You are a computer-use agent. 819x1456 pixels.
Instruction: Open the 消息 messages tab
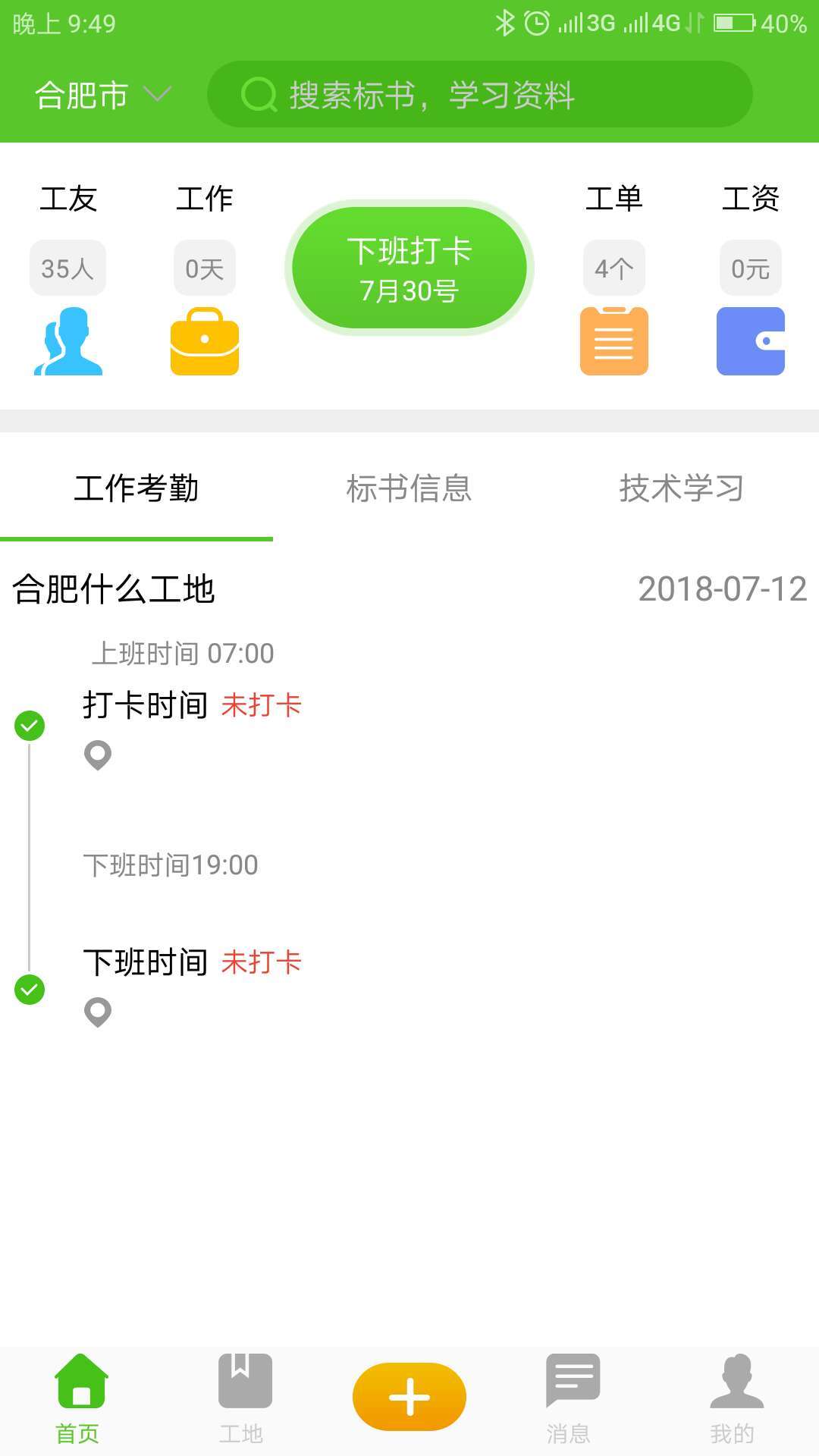(572, 1400)
